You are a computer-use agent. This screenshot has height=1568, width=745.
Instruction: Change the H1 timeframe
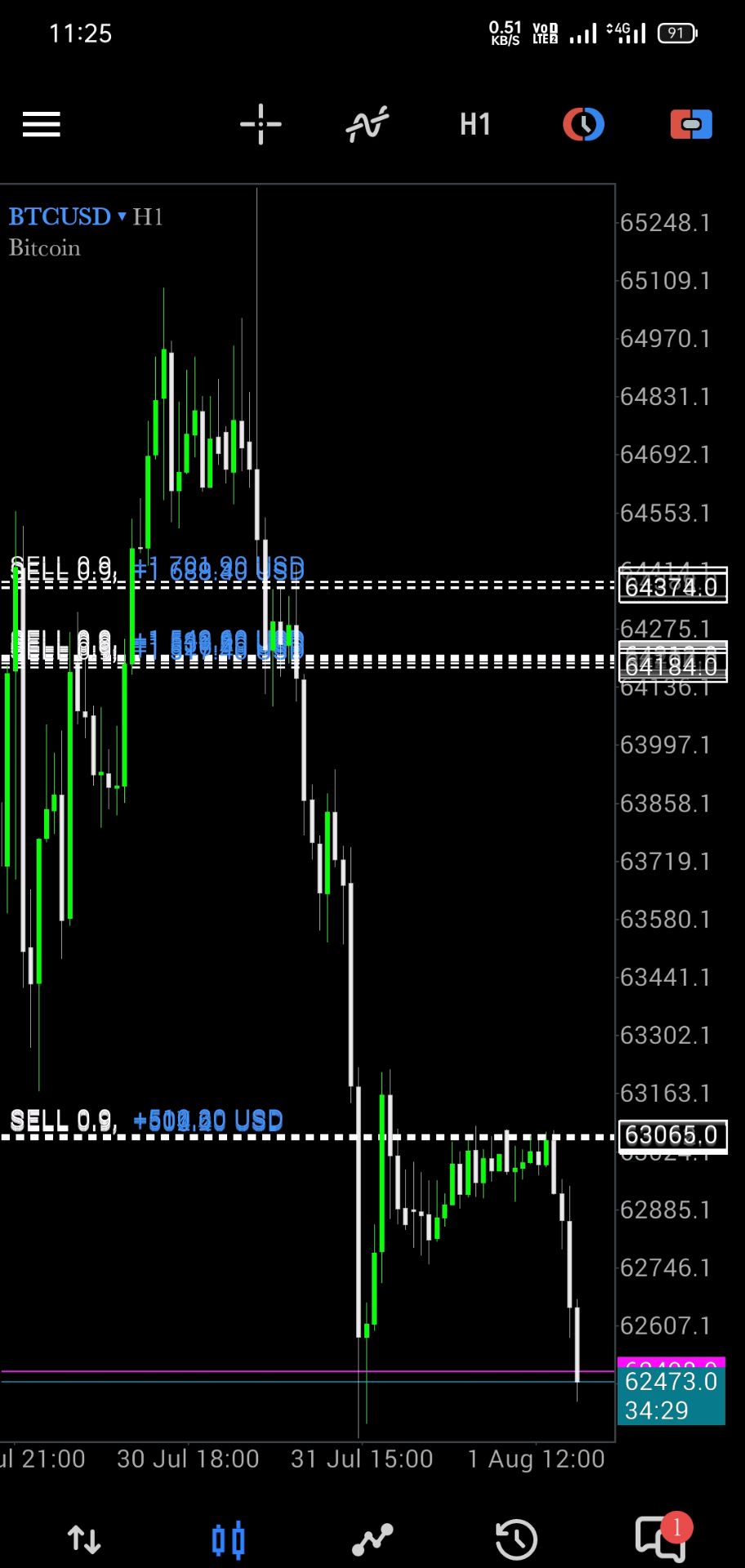tap(475, 125)
